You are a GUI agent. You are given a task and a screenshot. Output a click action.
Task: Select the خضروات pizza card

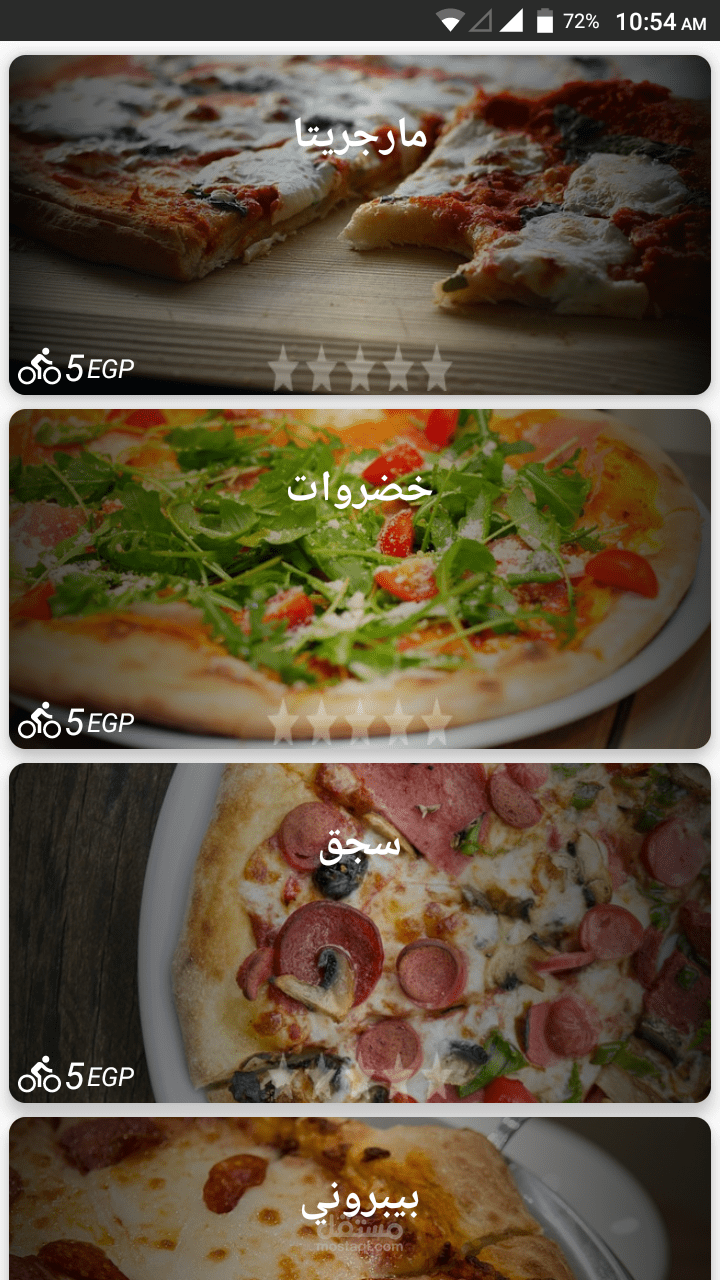[x=360, y=579]
